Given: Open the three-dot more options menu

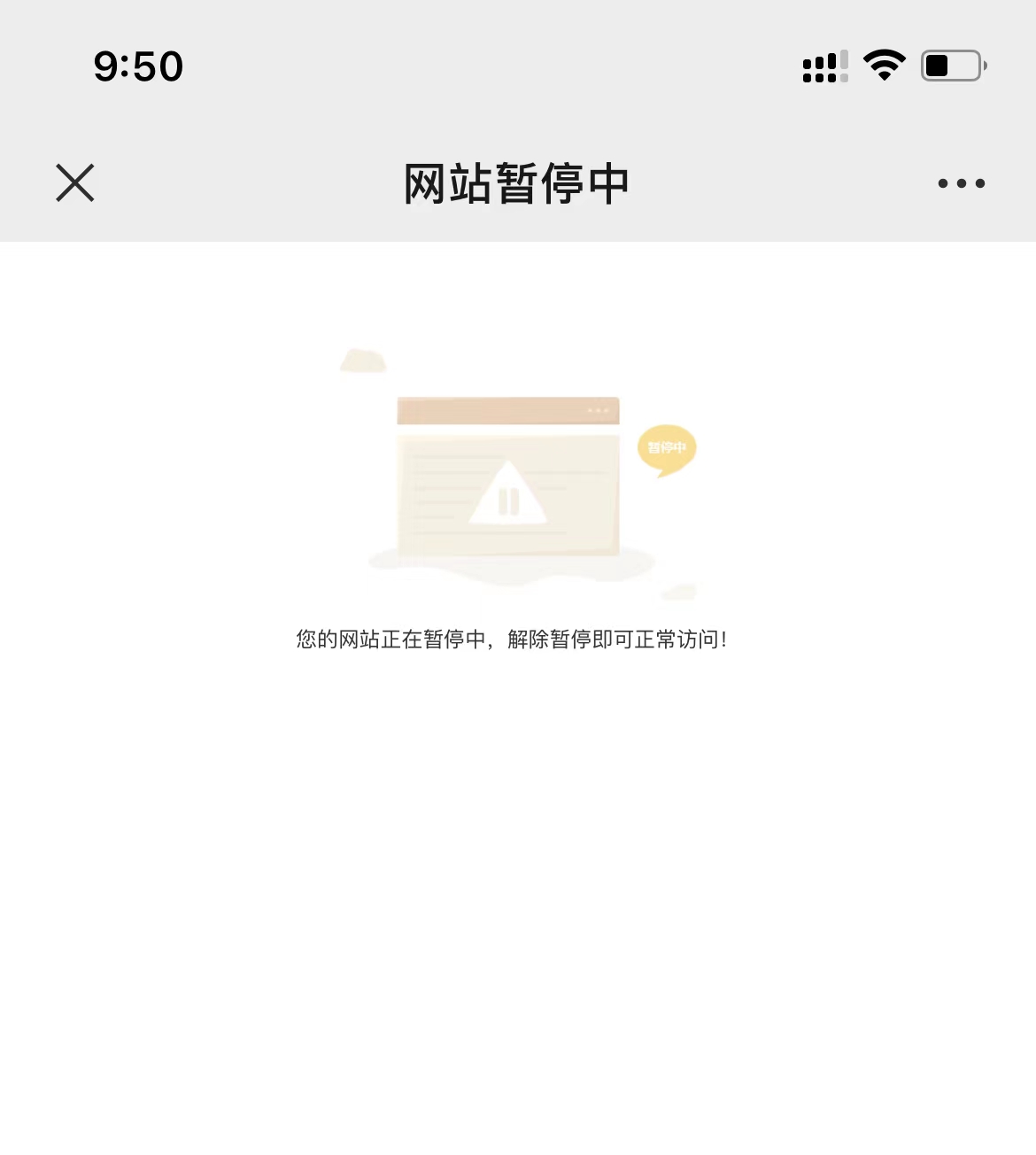Looking at the screenshot, I should click(x=961, y=183).
